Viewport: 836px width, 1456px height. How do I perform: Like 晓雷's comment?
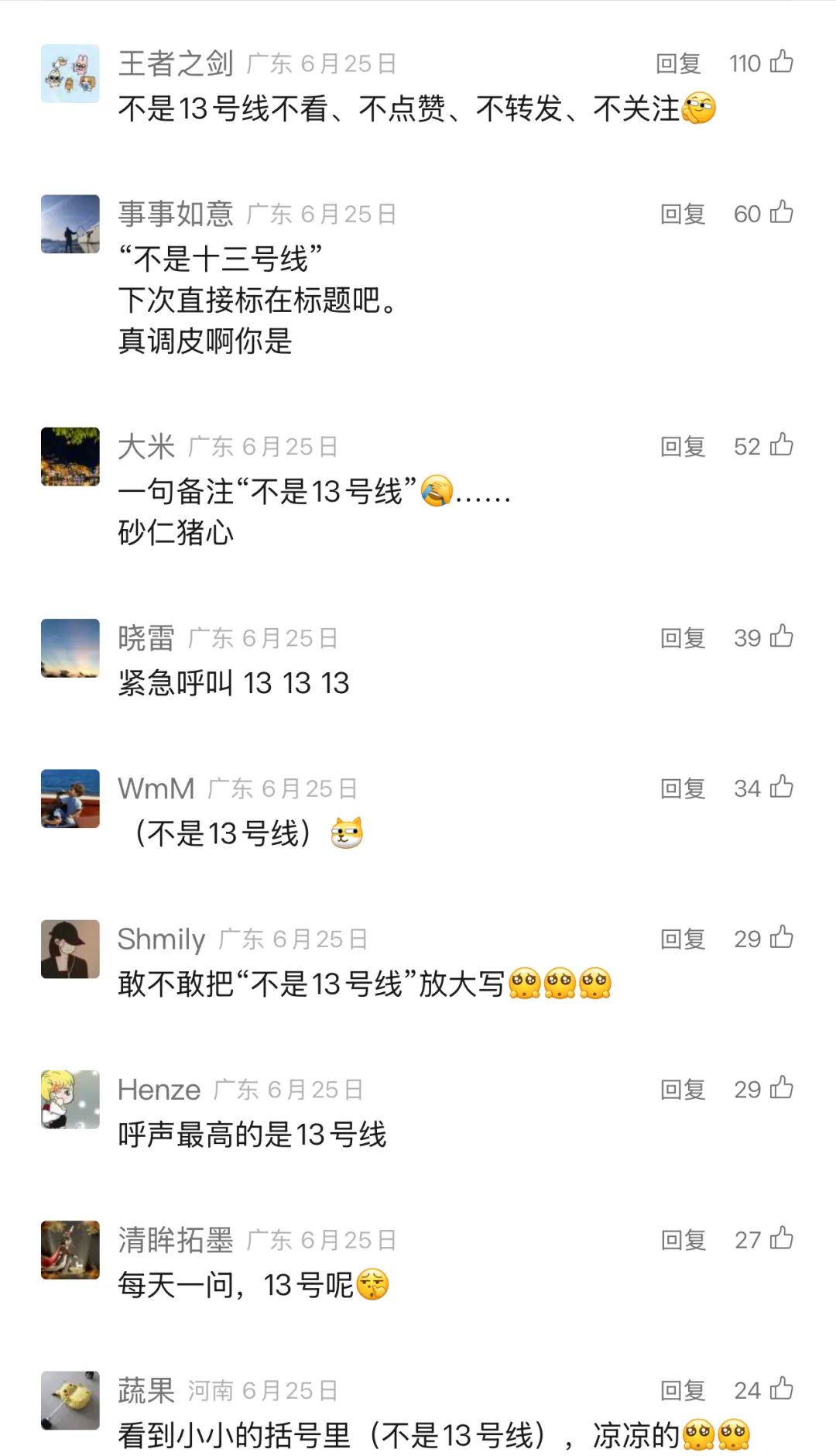781,637
